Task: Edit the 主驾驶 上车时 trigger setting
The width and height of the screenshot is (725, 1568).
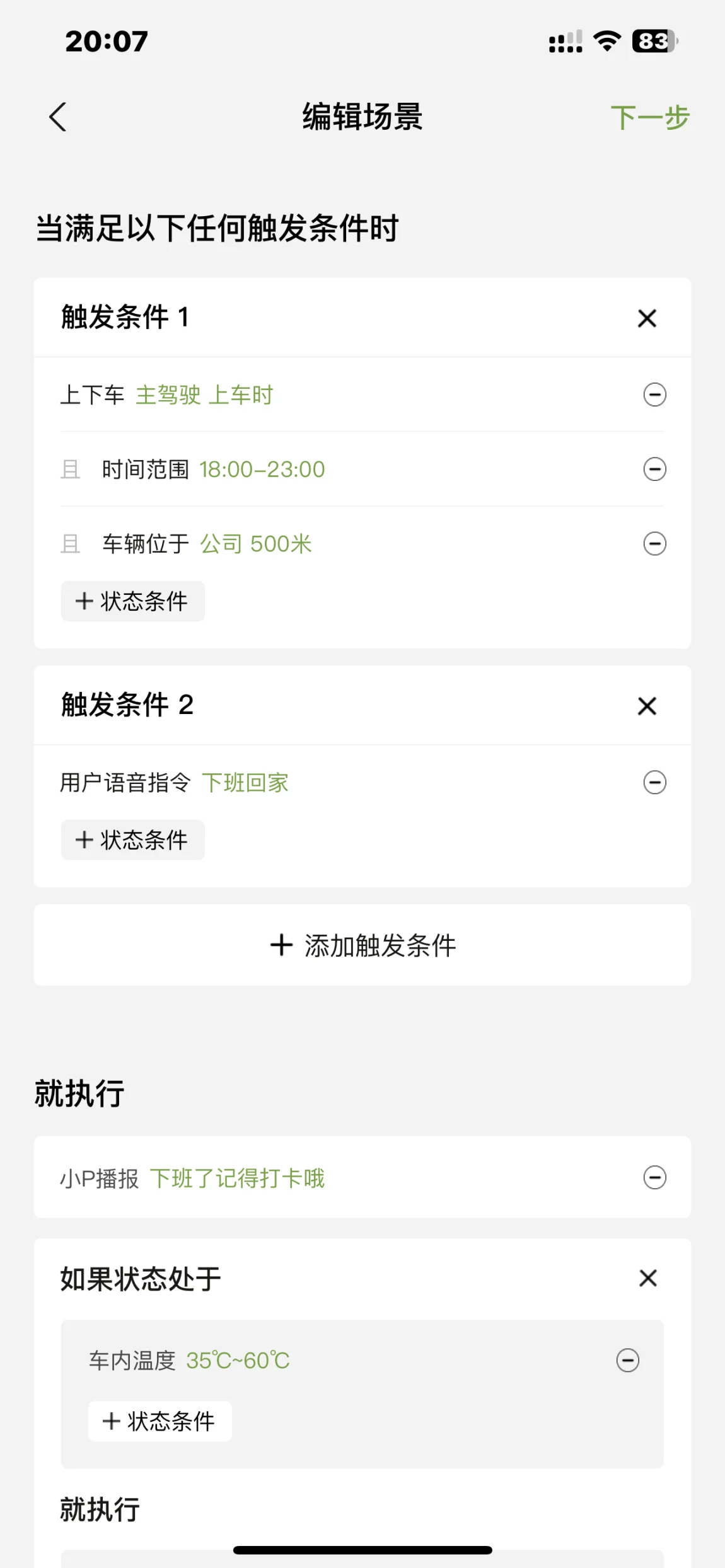Action: [204, 395]
